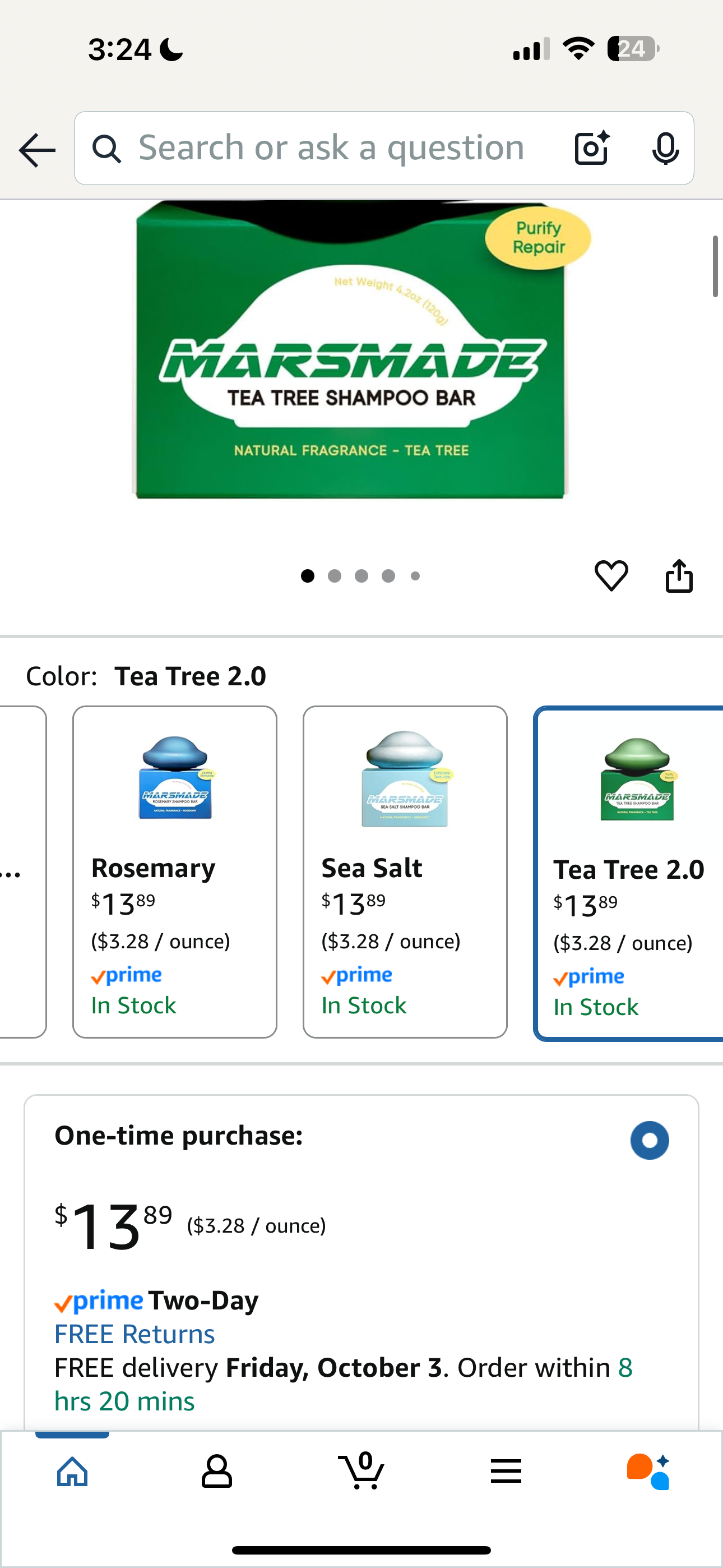Share this product
This screenshot has height=1568, width=723.
679,575
